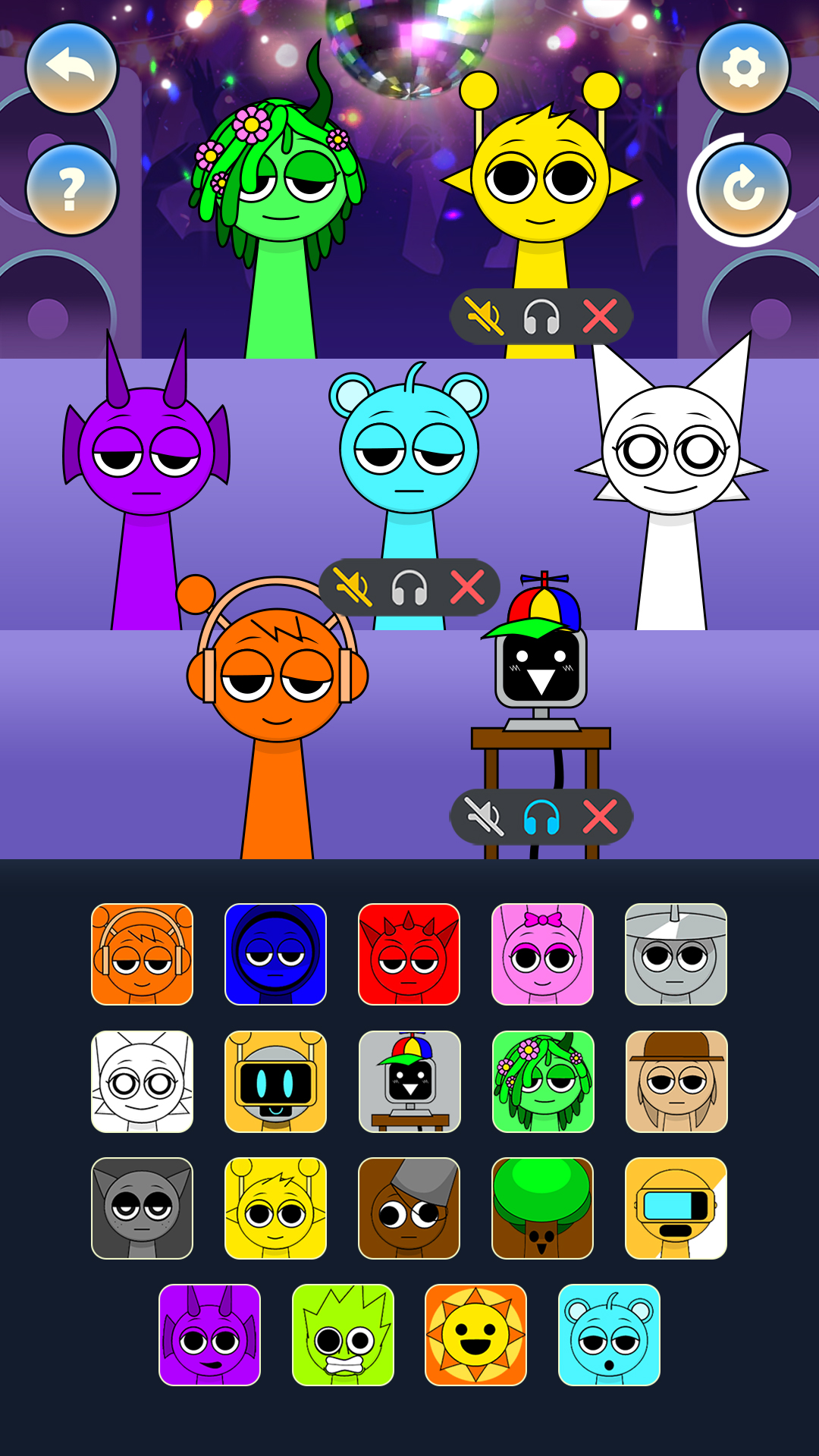Remove the cyan bear character
The width and height of the screenshot is (819, 1456).
point(468,588)
